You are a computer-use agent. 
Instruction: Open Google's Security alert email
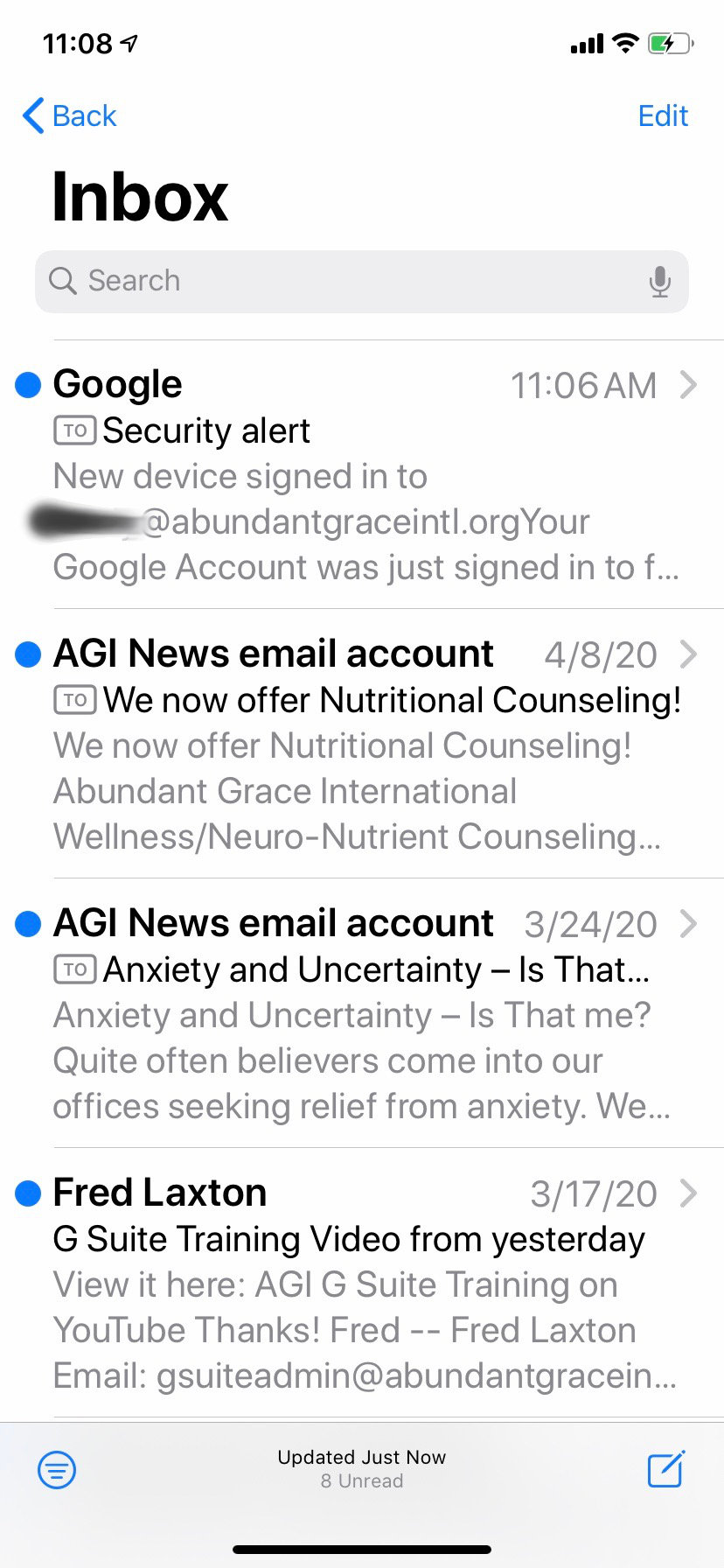[x=362, y=475]
